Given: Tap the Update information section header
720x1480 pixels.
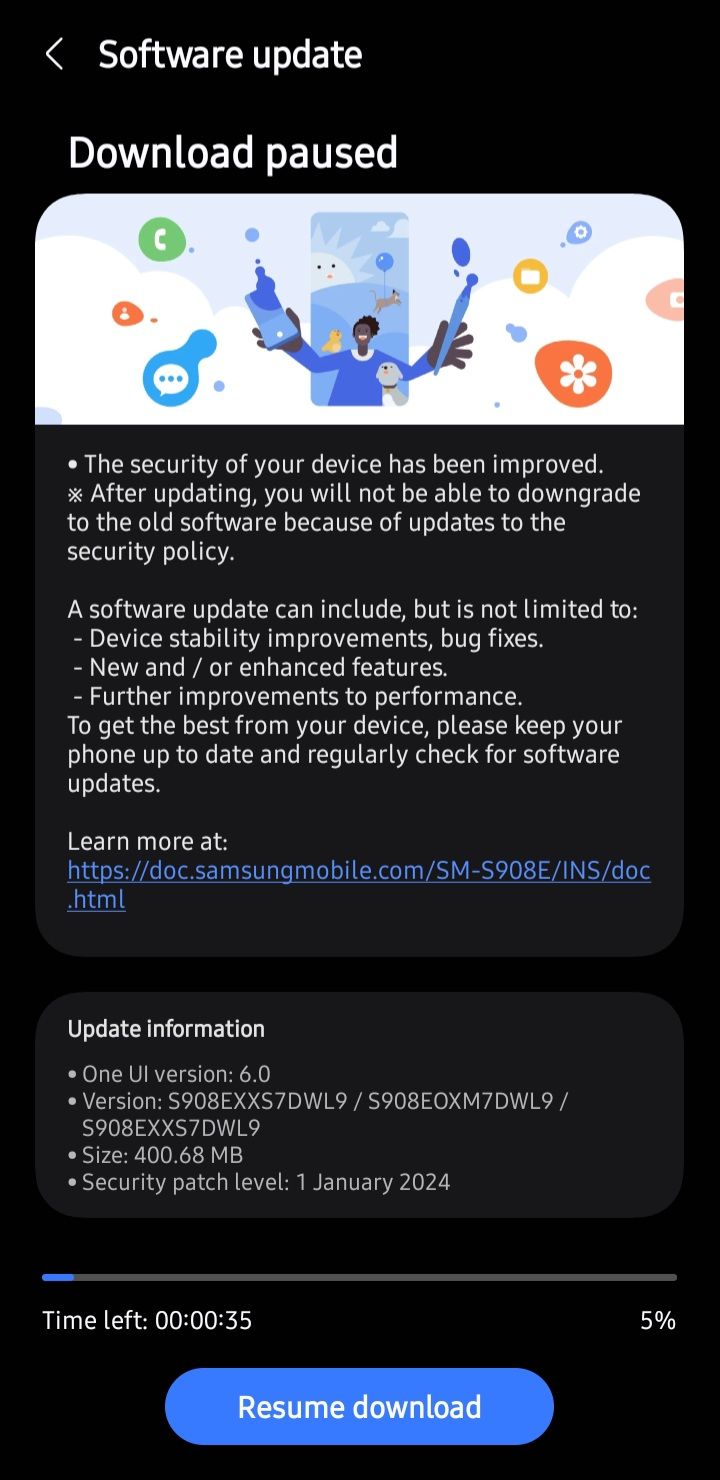Looking at the screenshot, I should pos(165,1028).
